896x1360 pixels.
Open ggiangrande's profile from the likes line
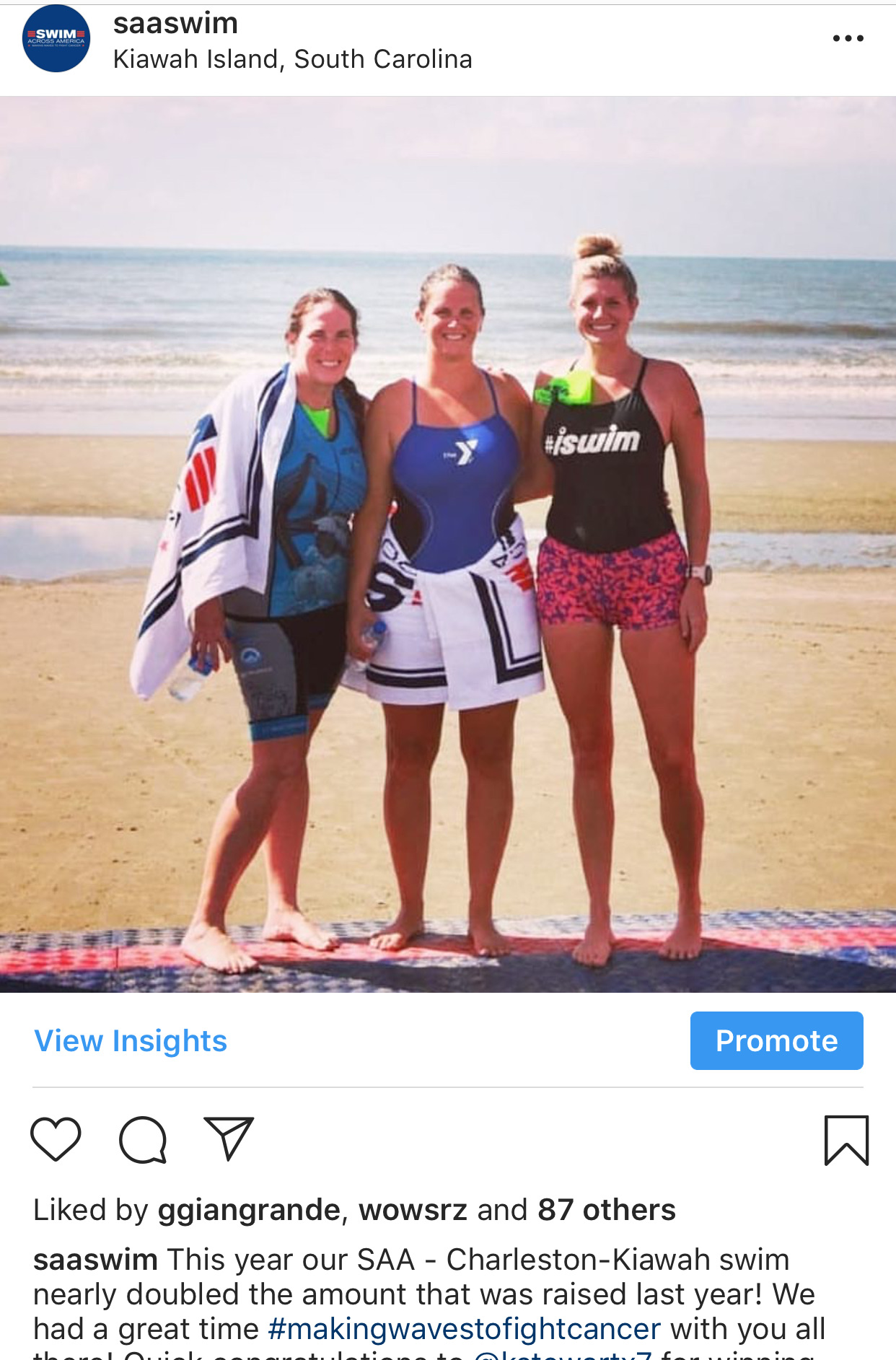[x=249, y=1210]
